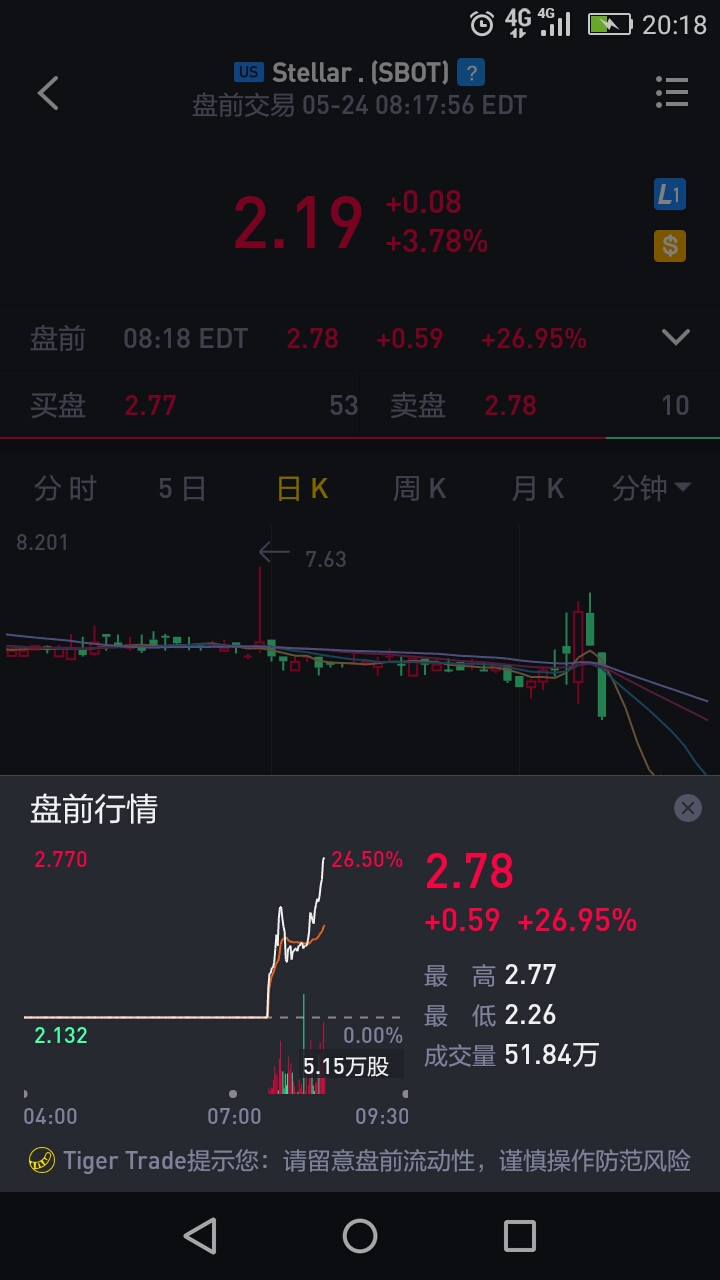Tap the system home button
Image resolution: width=720 pixels, height=1280 pixels.
click(360, 1236)
